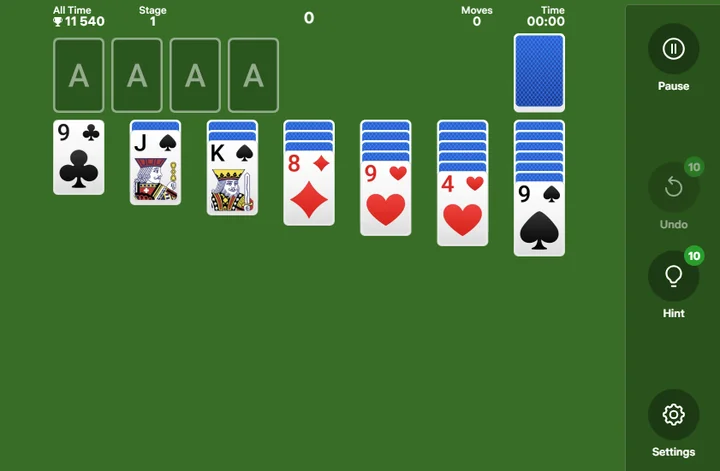
Task: Get a hint for next move
Action: click(673, 275)
